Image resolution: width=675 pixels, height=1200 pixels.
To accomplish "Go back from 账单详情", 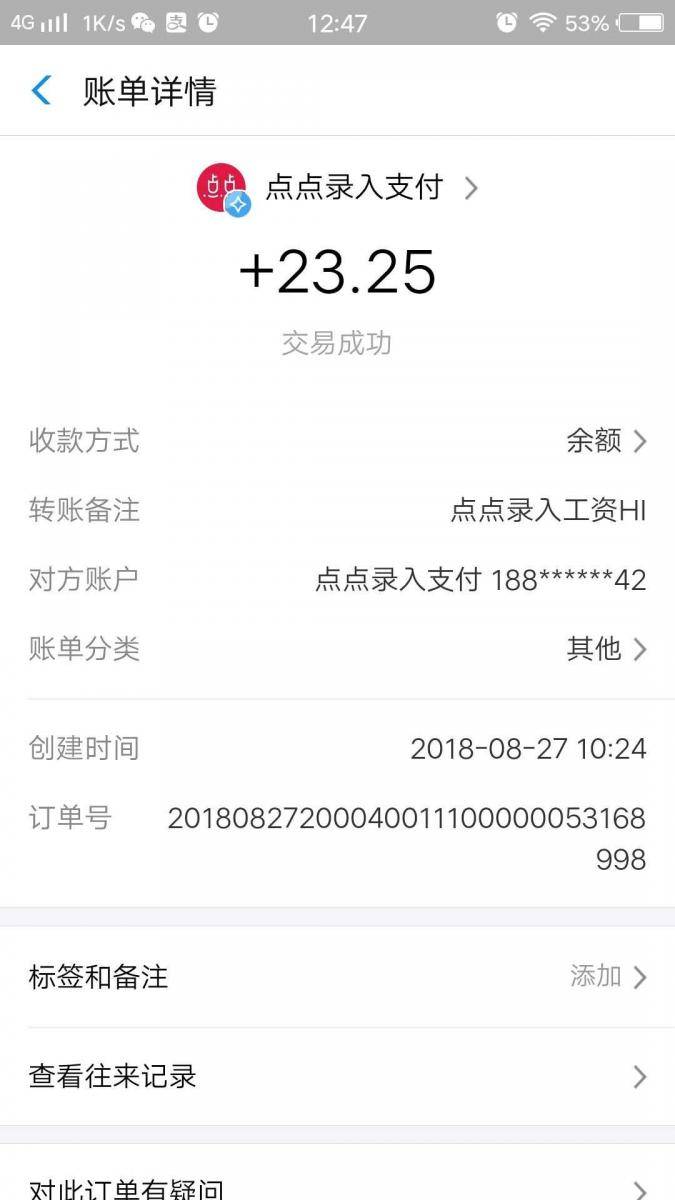I will [x=41, y=91].
